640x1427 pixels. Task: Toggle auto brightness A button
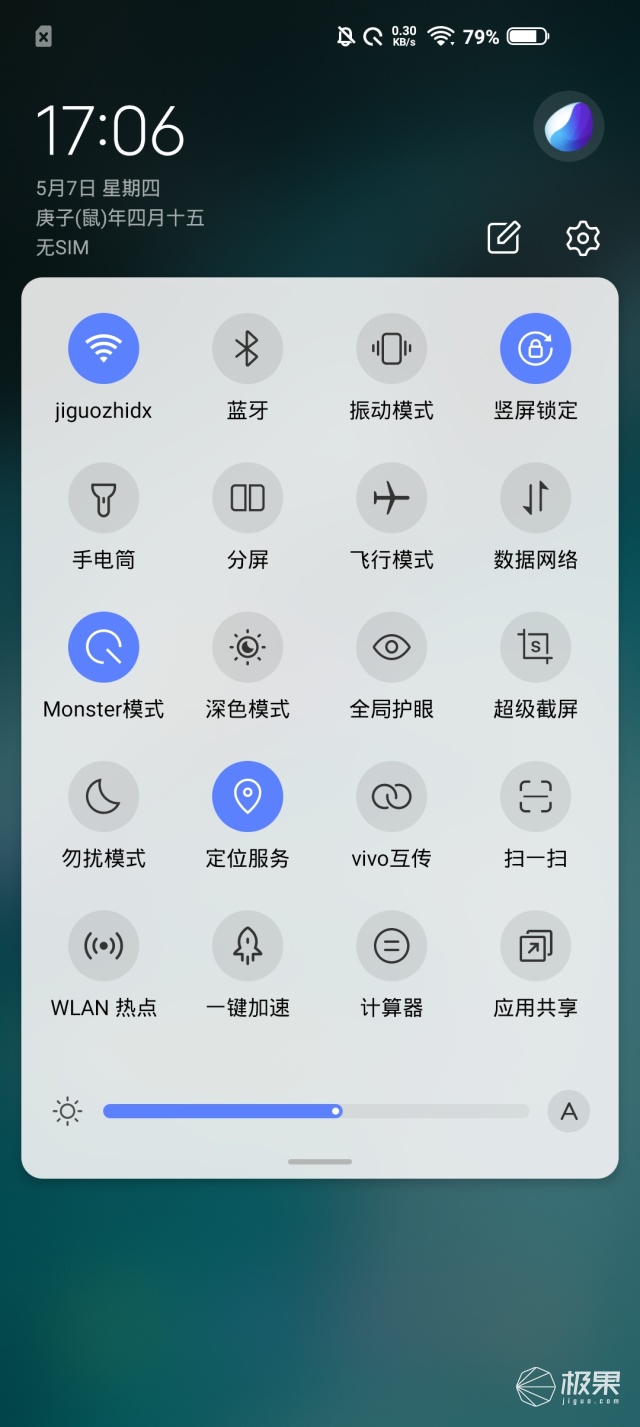[569, 1111]
